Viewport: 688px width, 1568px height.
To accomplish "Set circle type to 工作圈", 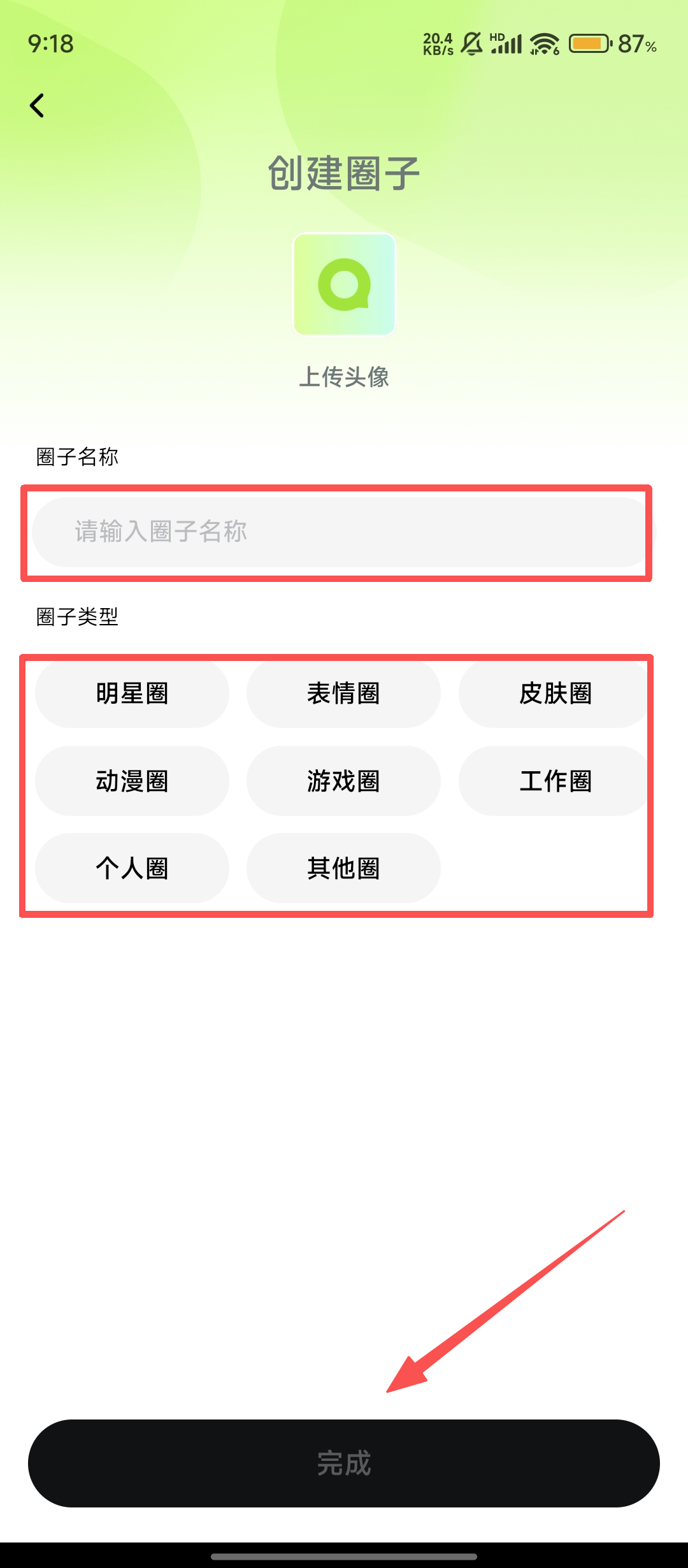I will click(x=554, y=781).
